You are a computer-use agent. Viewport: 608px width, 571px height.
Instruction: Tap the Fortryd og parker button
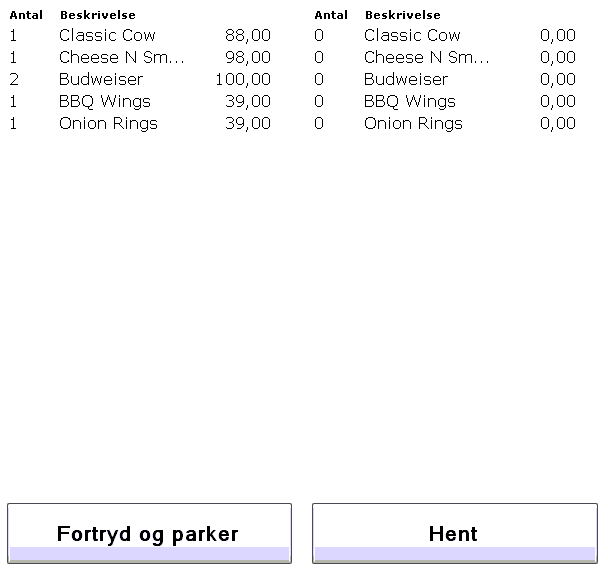[x=149, y=533]
